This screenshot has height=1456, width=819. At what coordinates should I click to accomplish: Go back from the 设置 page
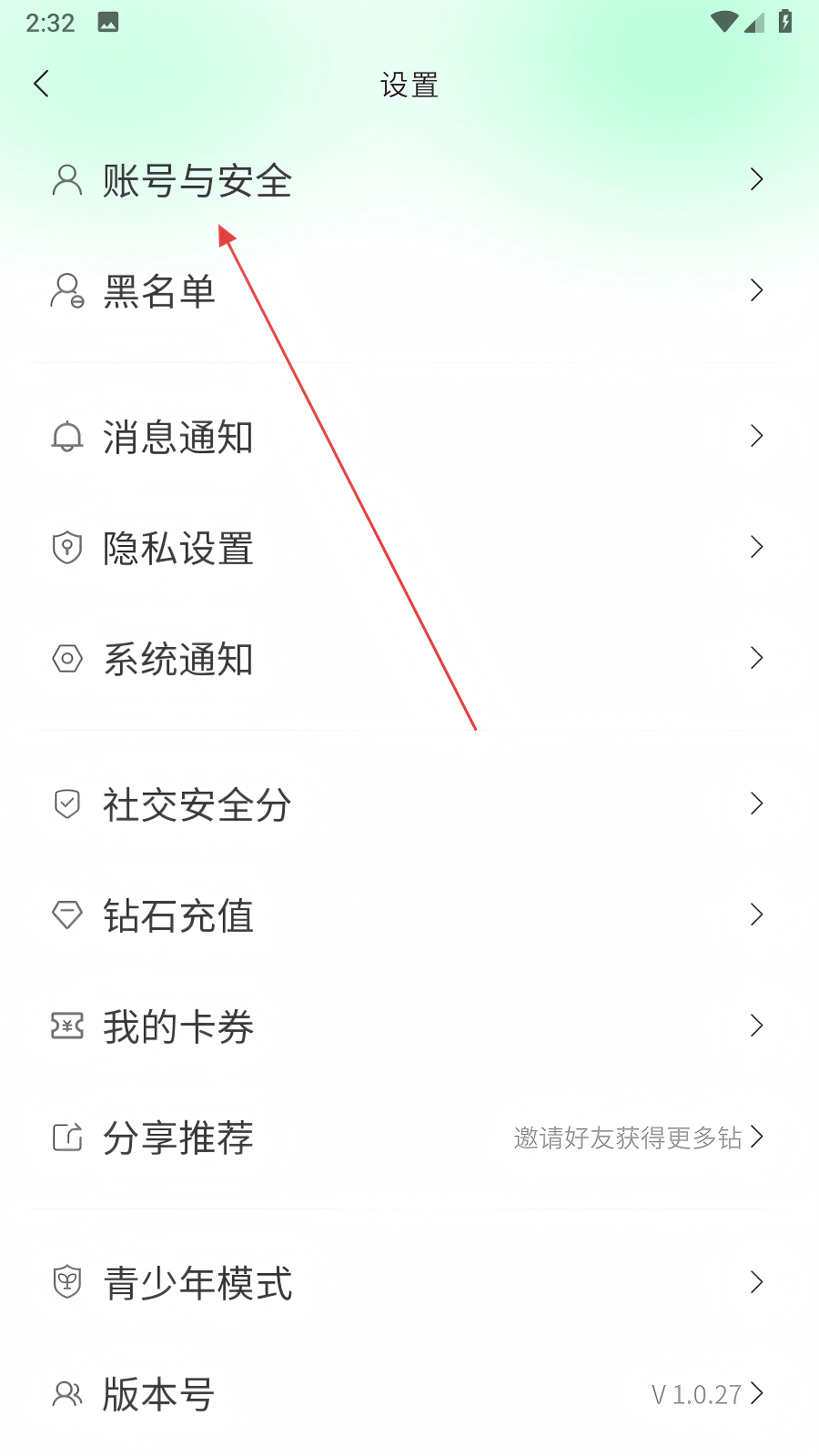41,85
